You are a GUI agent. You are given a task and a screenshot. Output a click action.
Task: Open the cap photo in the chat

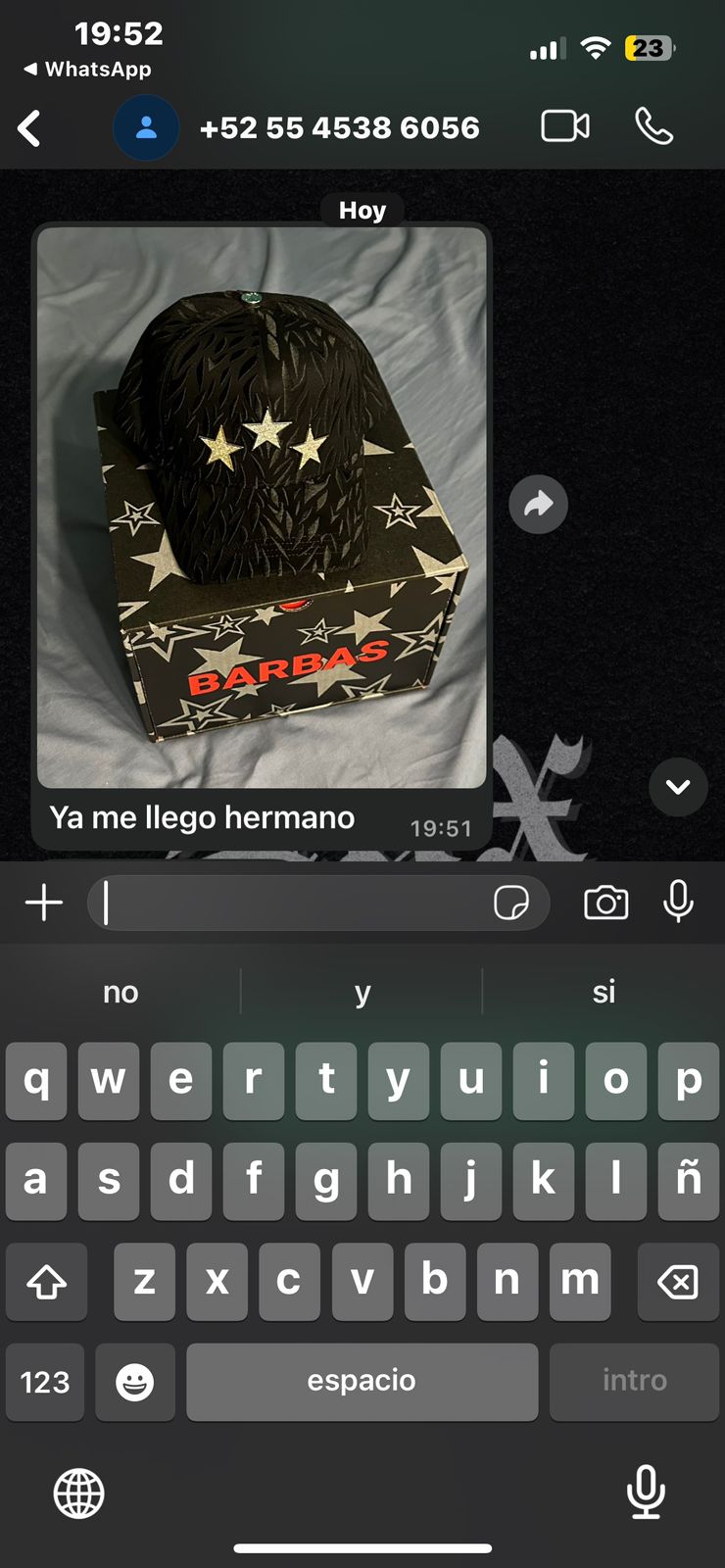tap(262, 507)
